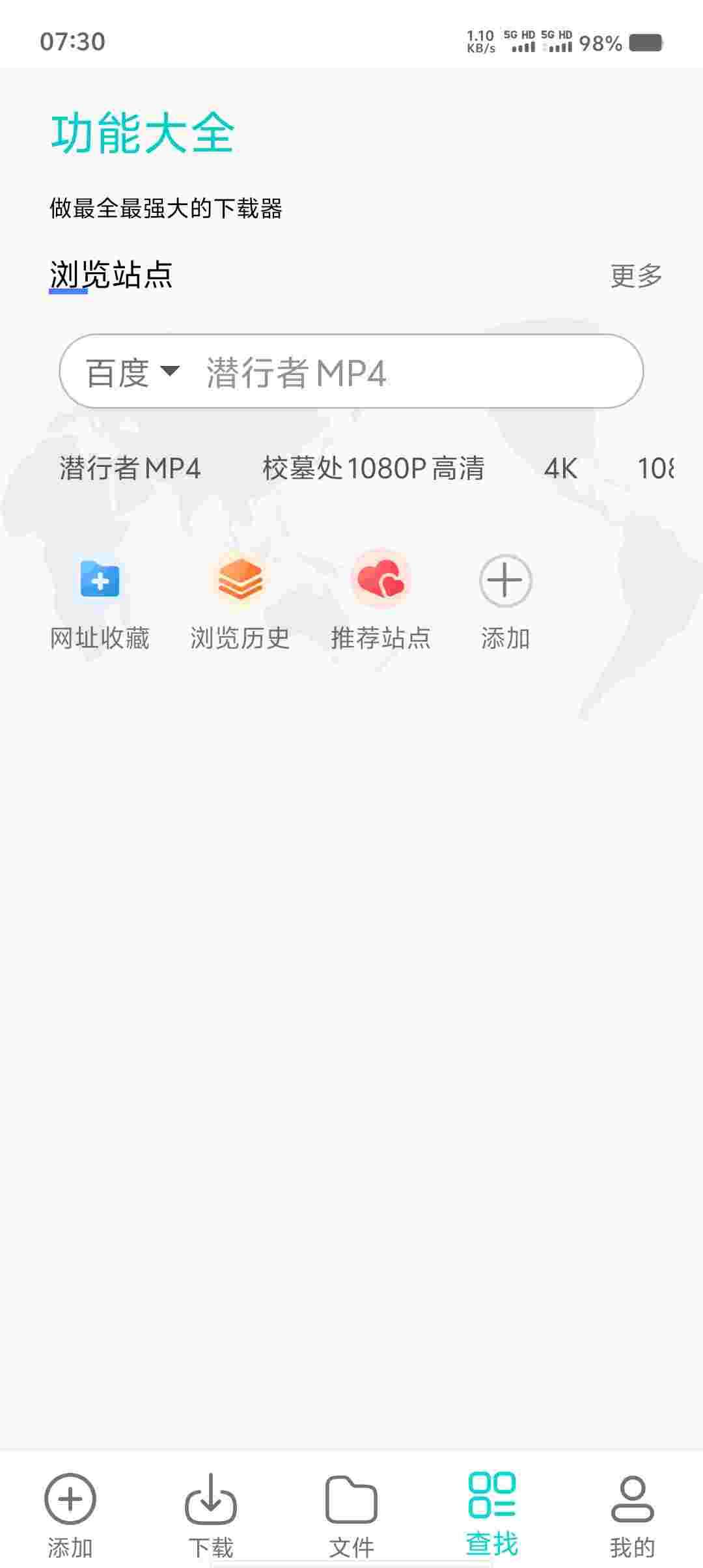Open the 百度 search engine dropdown

pos(132,372)
